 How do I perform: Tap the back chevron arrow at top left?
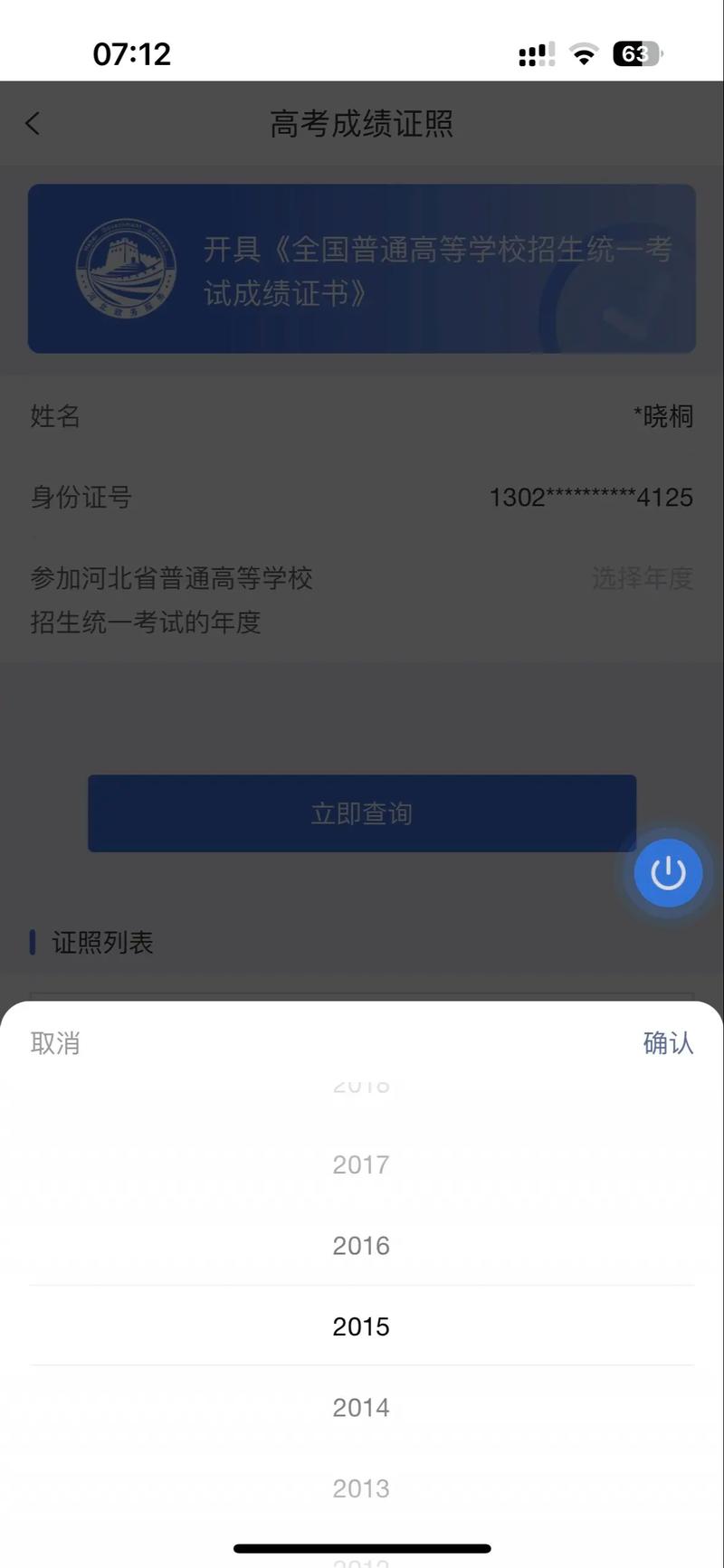point(33,122)
